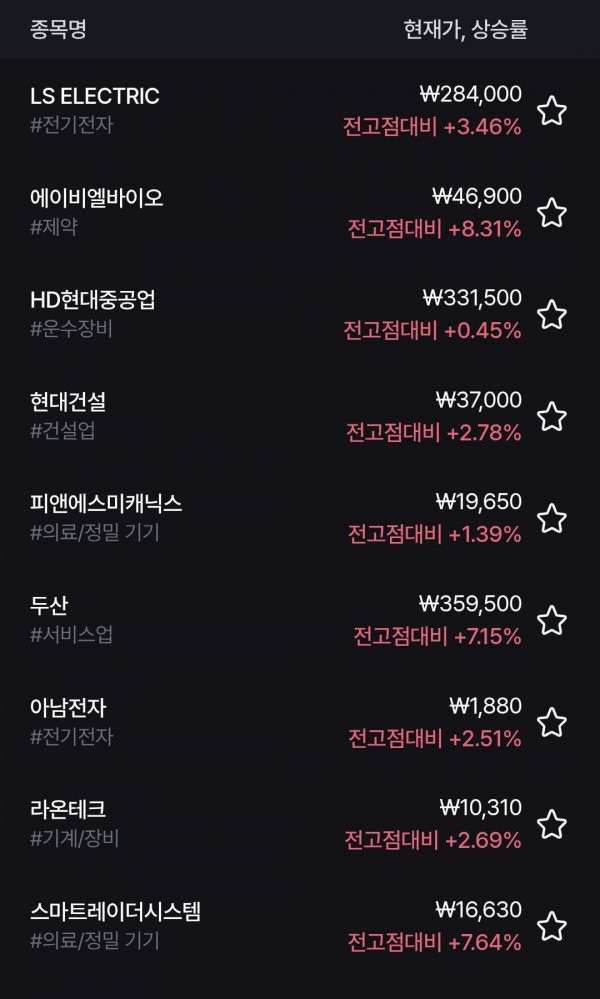View the 아남전자 stock entry
This screenshot has width=600, height=999.
[x=68, y=709]
